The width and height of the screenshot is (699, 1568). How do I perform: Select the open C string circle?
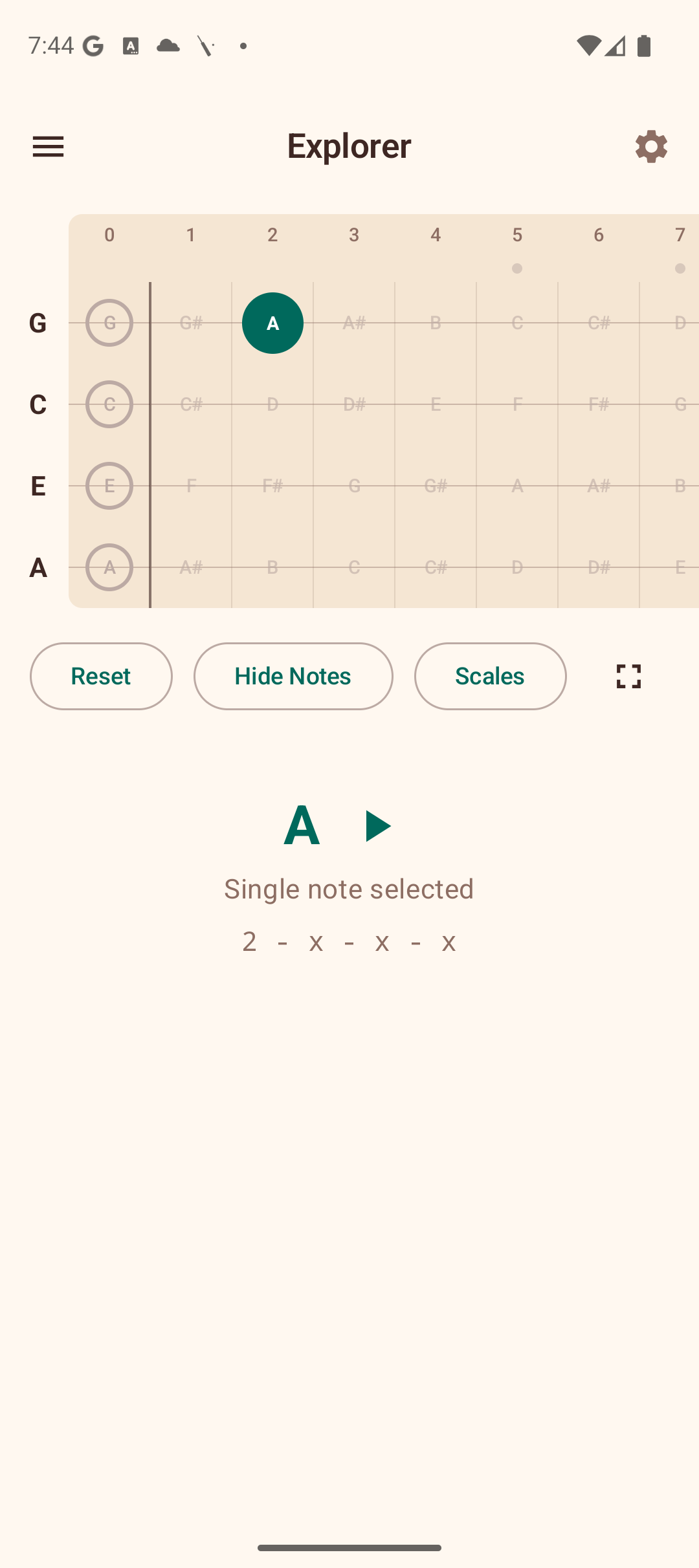(x=109, y=405)
